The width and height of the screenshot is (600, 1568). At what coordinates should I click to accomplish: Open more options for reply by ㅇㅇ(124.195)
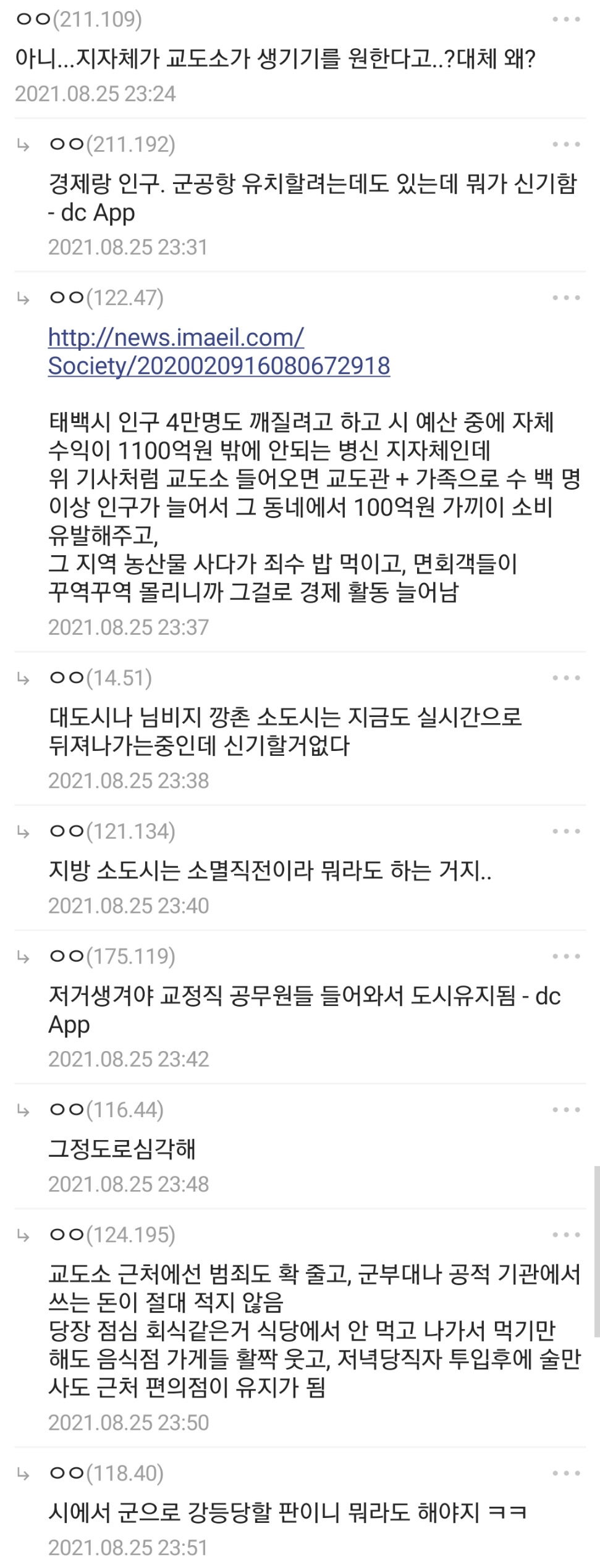566,1235
